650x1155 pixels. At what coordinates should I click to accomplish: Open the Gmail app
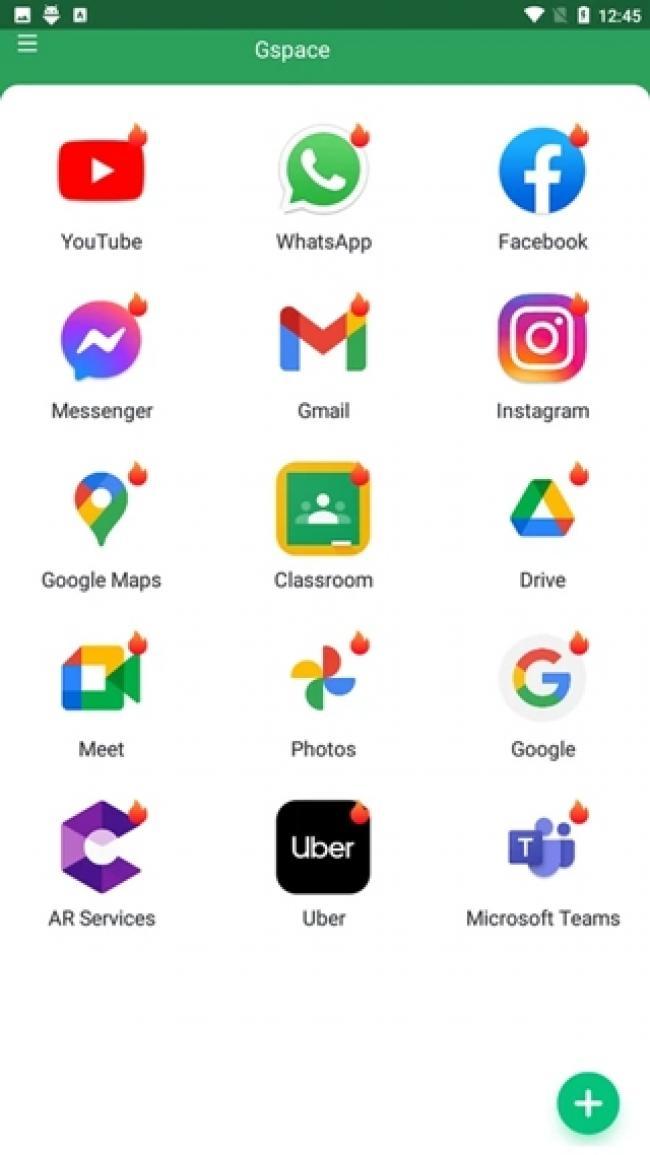322,340
